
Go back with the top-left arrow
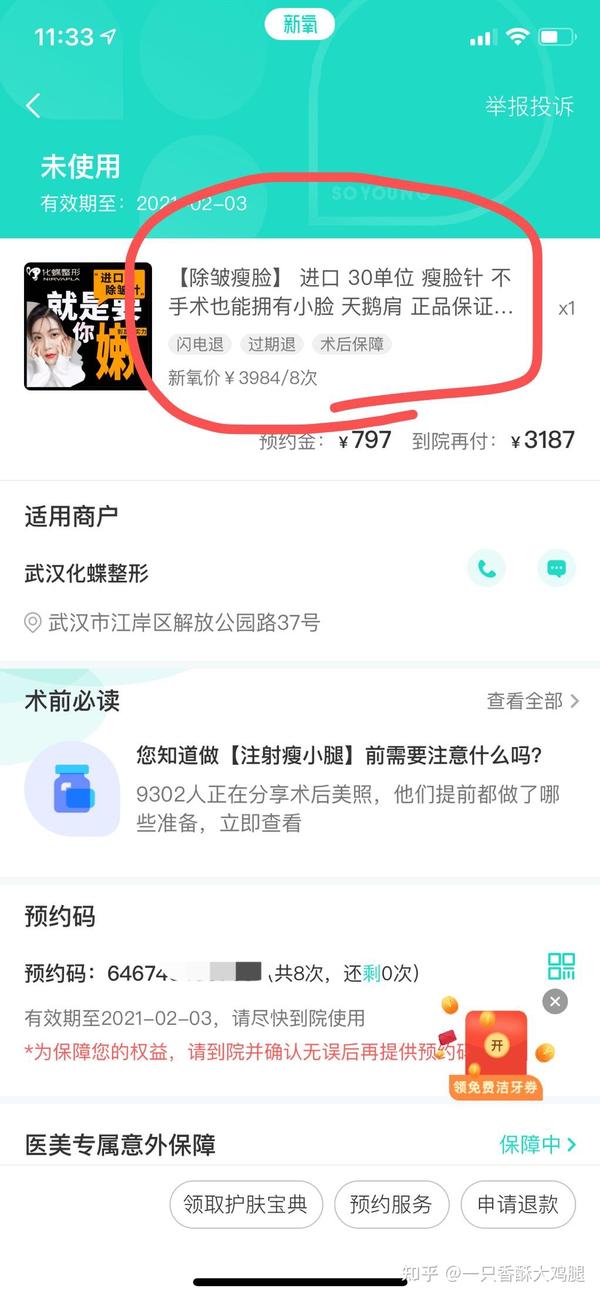click(33, 106)
